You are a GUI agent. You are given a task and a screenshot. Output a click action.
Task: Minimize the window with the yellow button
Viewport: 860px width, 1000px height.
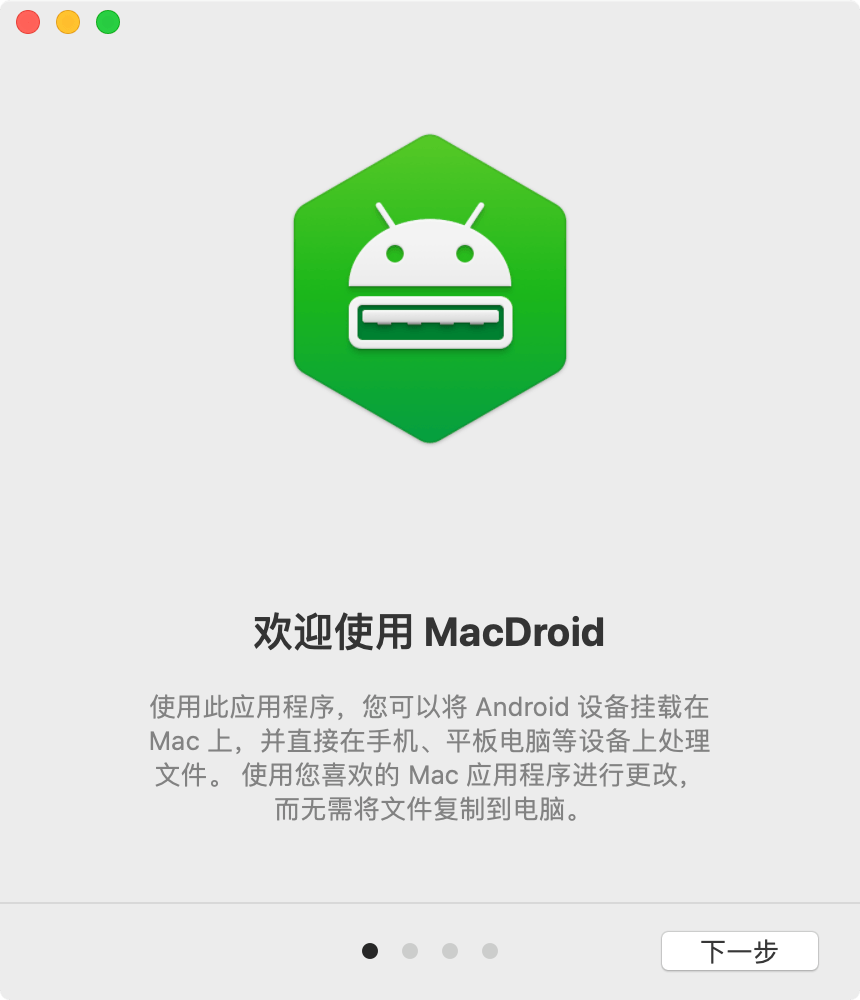tap(68, 22)
